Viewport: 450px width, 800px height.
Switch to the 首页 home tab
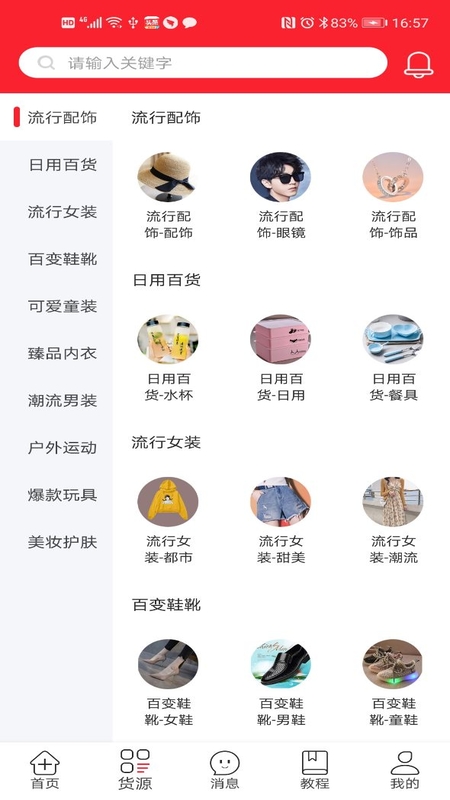pos(45,770)
